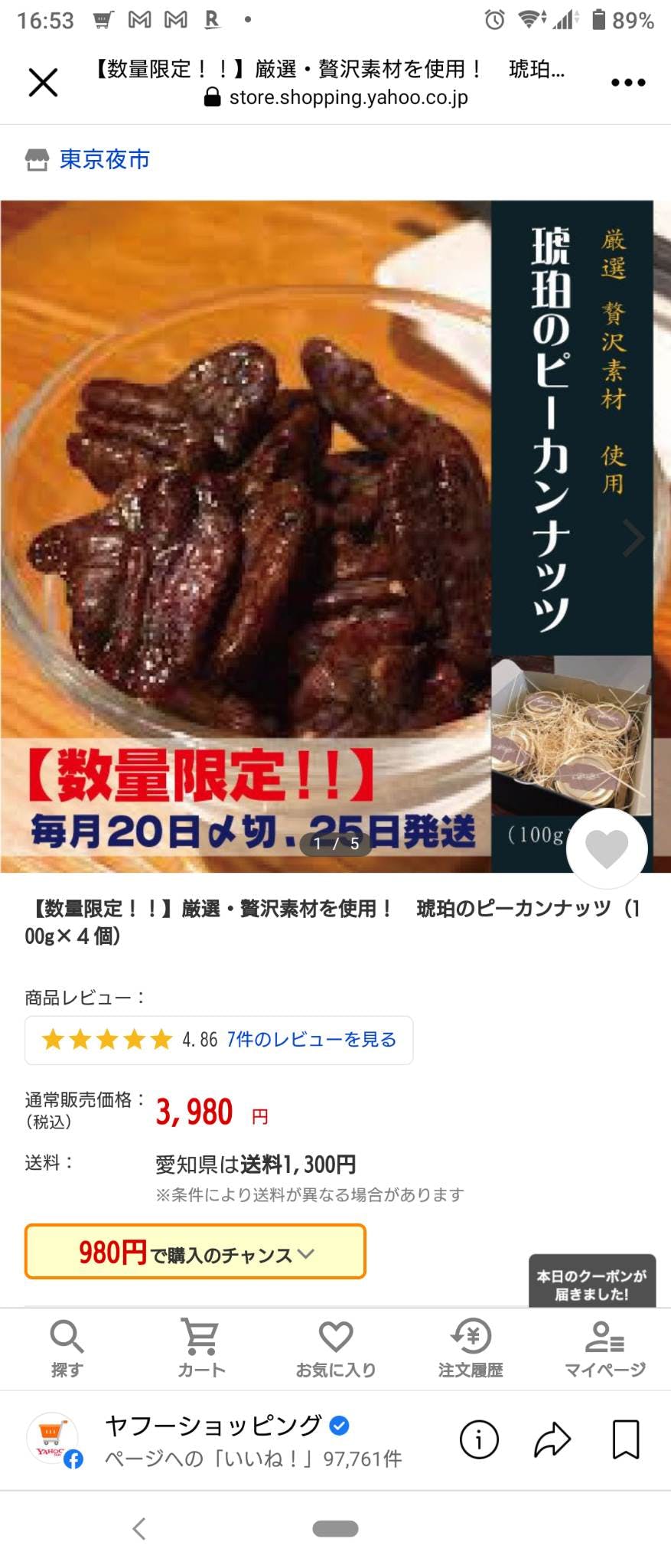Close the in-app browser window
This screenshot has width=671, height=1568.
pos(43,83)
